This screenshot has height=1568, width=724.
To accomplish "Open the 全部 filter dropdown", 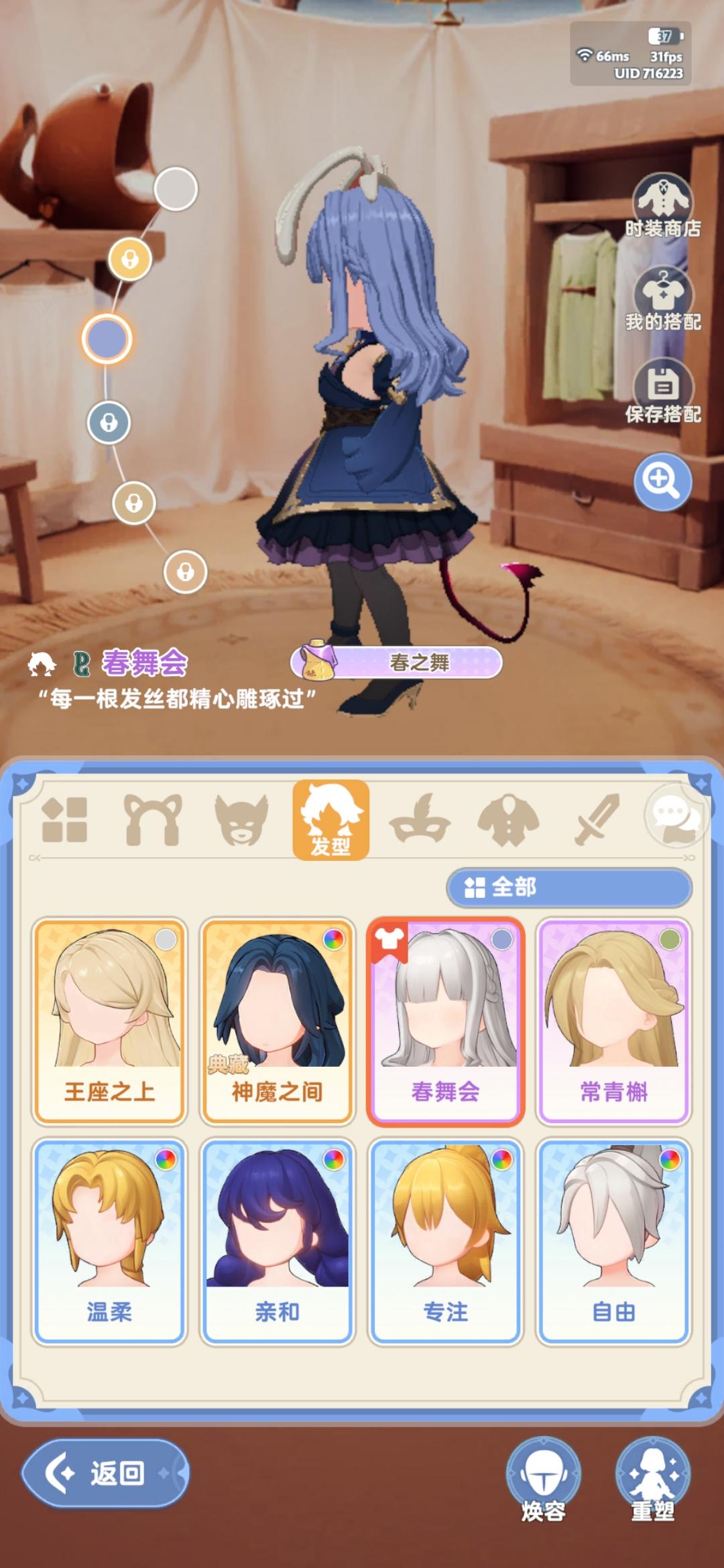I will click(x=569, y=887).
